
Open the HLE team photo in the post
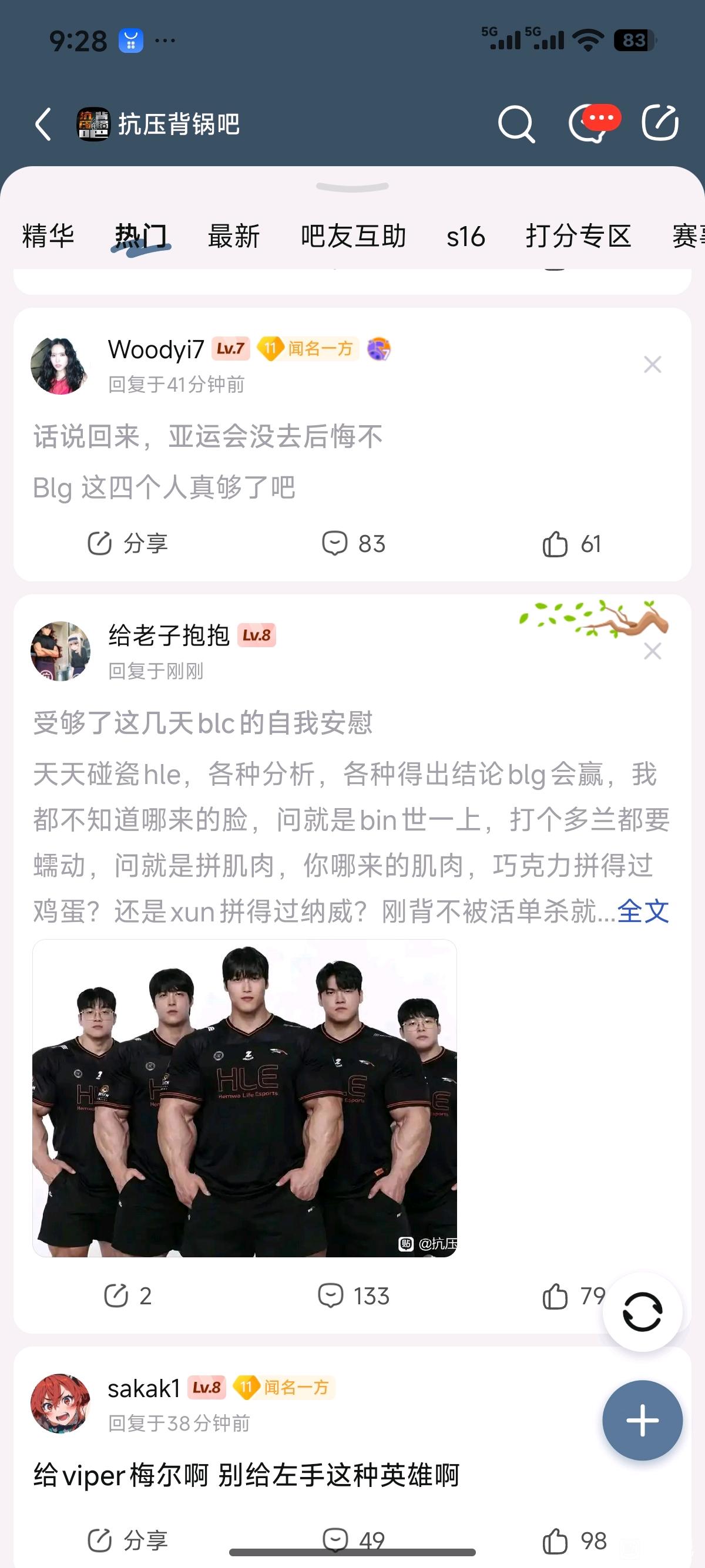tap(245, 1098)
